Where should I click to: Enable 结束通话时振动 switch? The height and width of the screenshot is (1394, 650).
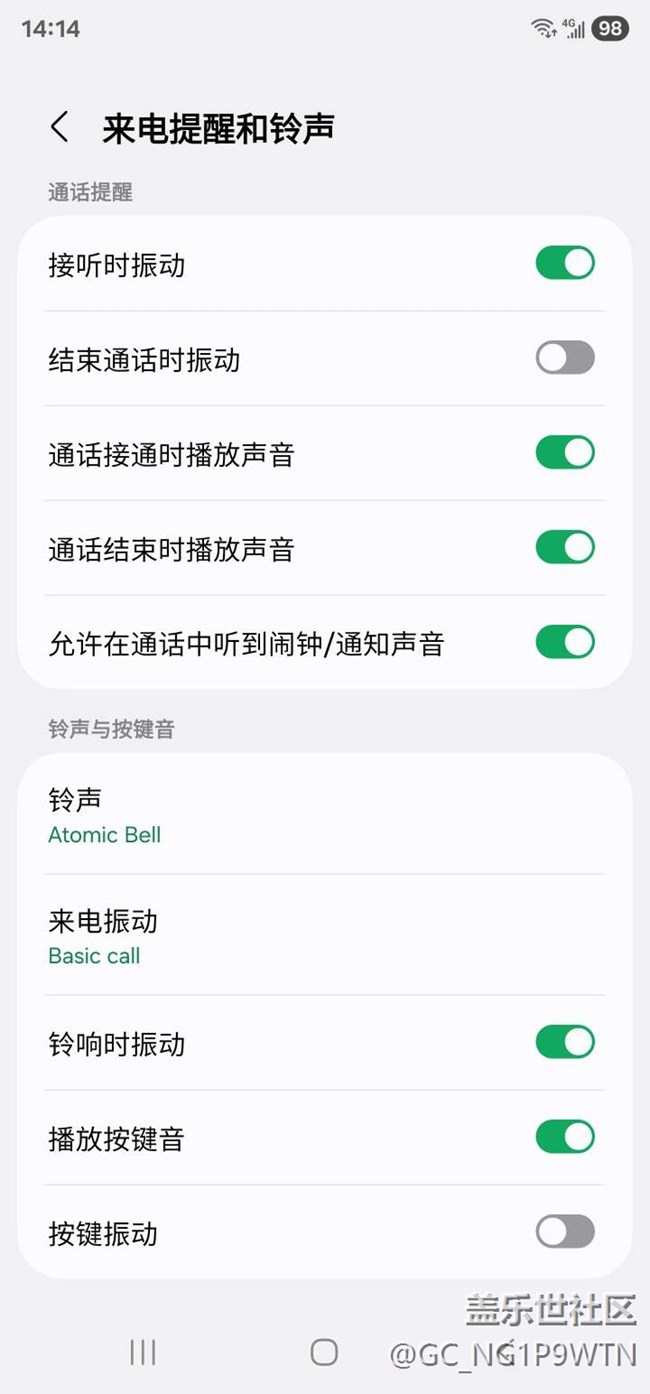565,357
